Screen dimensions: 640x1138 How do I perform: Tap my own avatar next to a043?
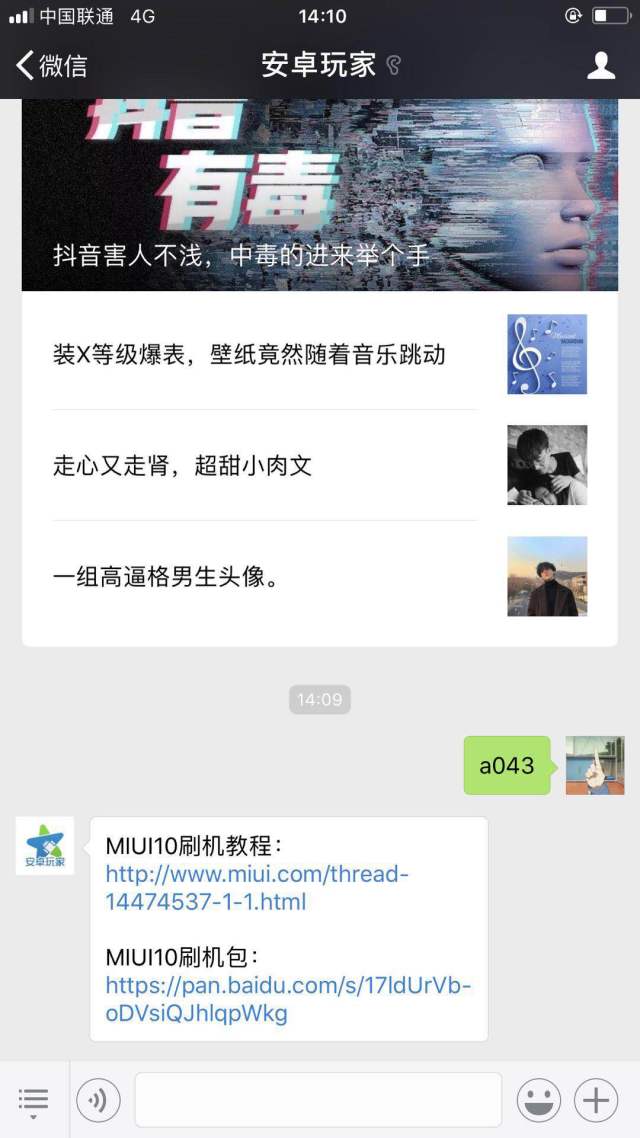[x=595, y=766]
